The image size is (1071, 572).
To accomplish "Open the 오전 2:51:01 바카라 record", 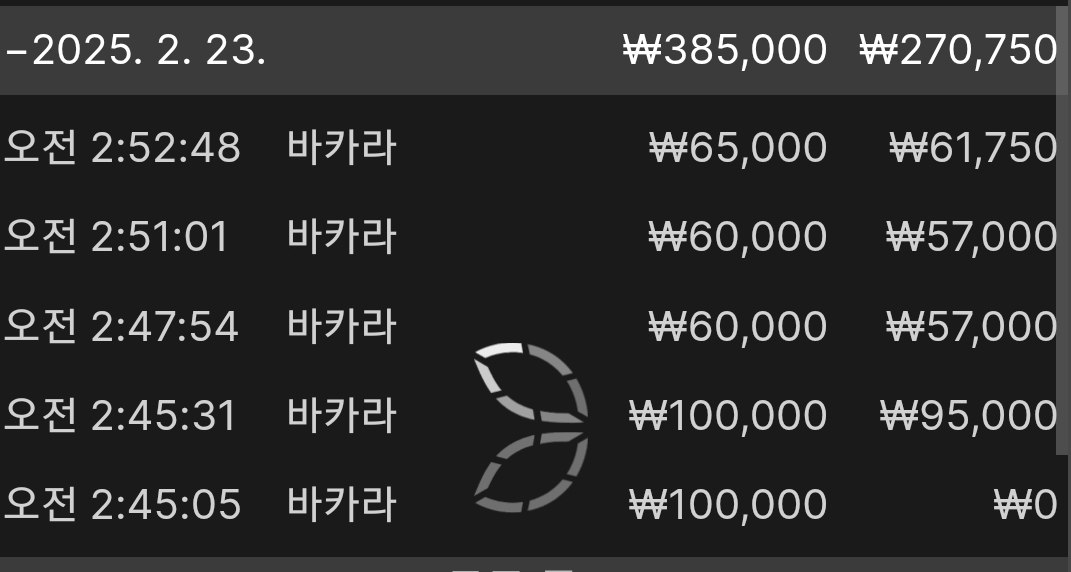I will [x=340, y=237].
